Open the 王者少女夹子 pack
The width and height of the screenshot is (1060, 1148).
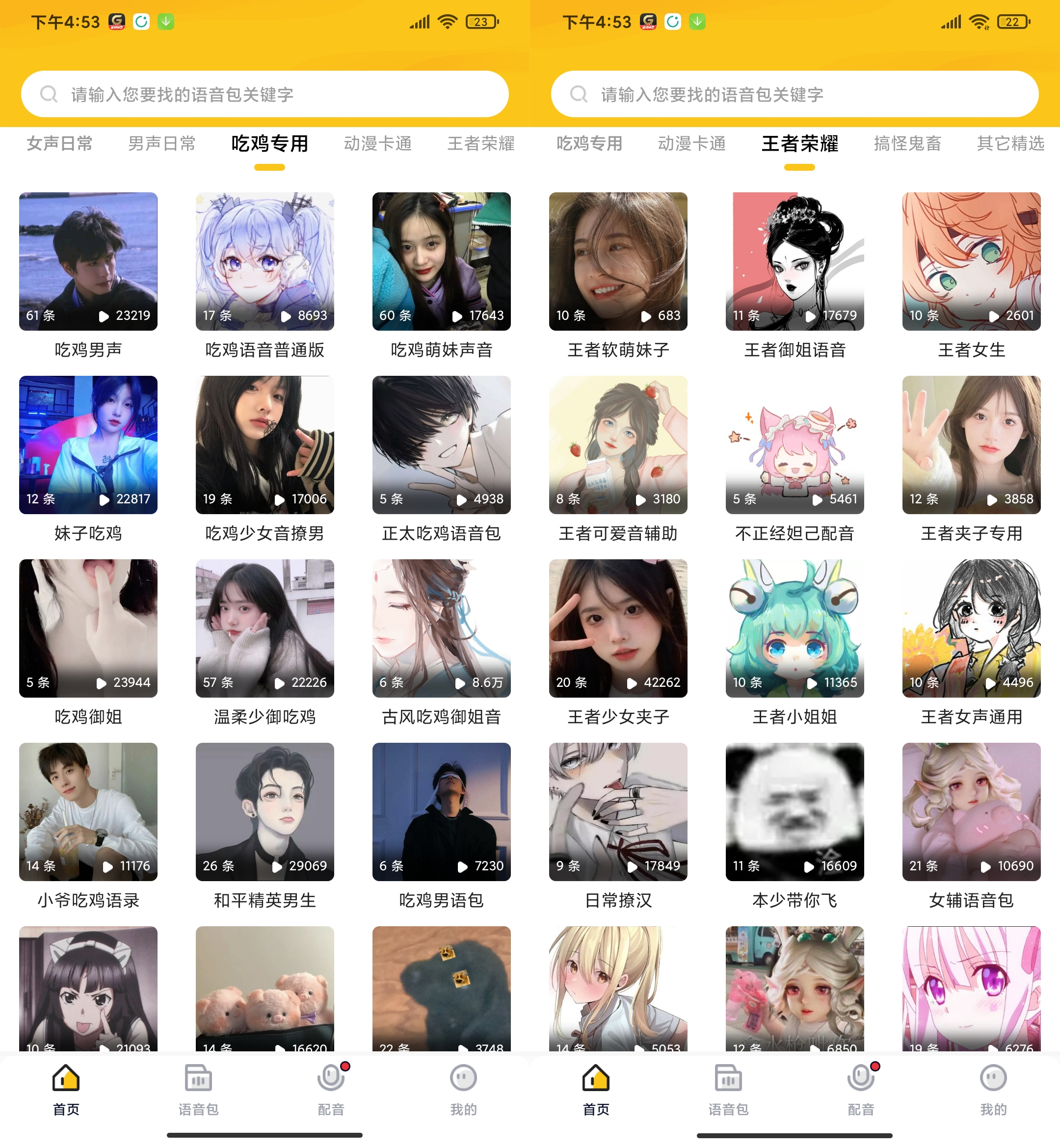click(618, 628)
